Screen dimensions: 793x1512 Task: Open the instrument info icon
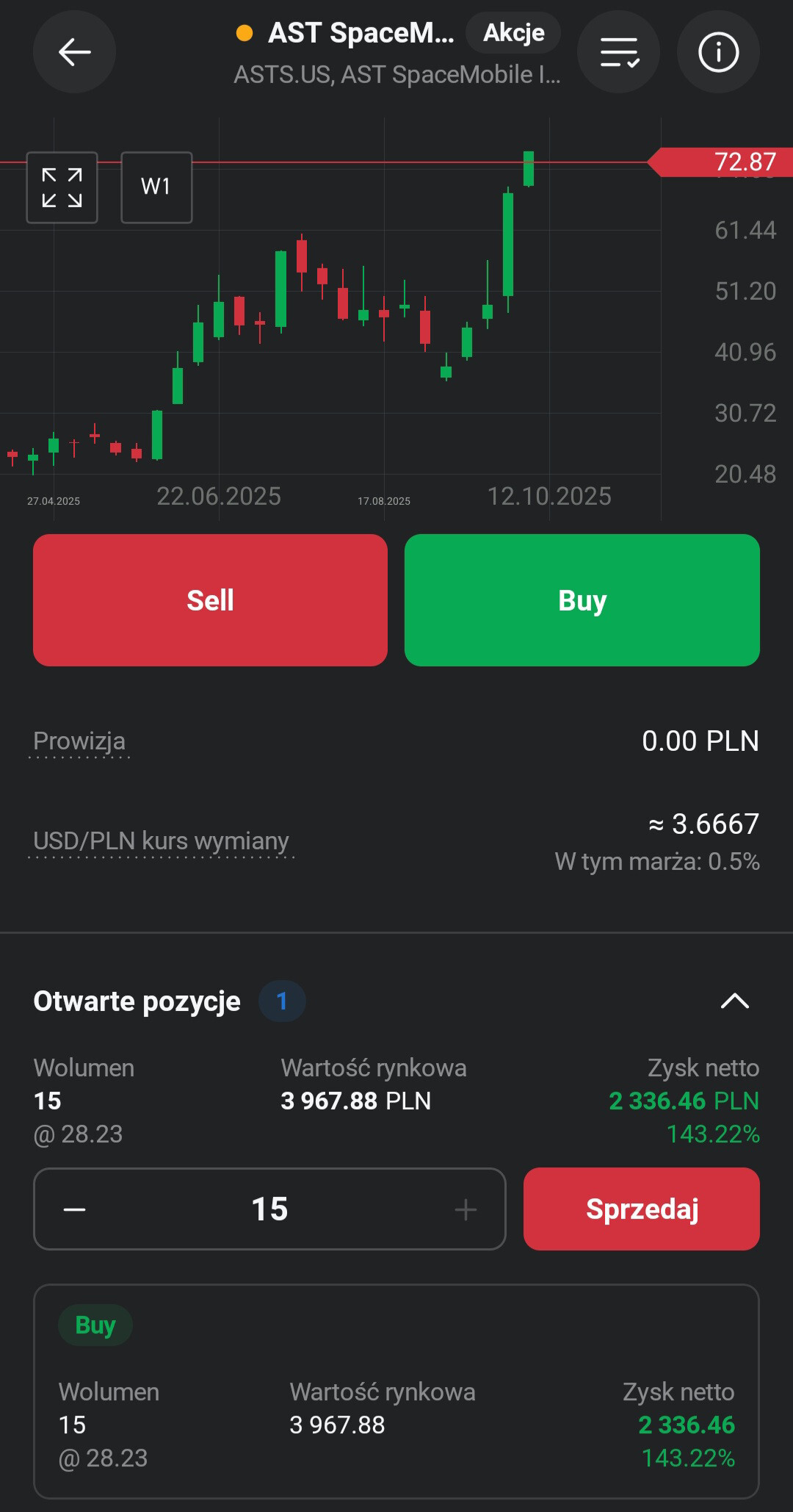click(x=717, y=52)
